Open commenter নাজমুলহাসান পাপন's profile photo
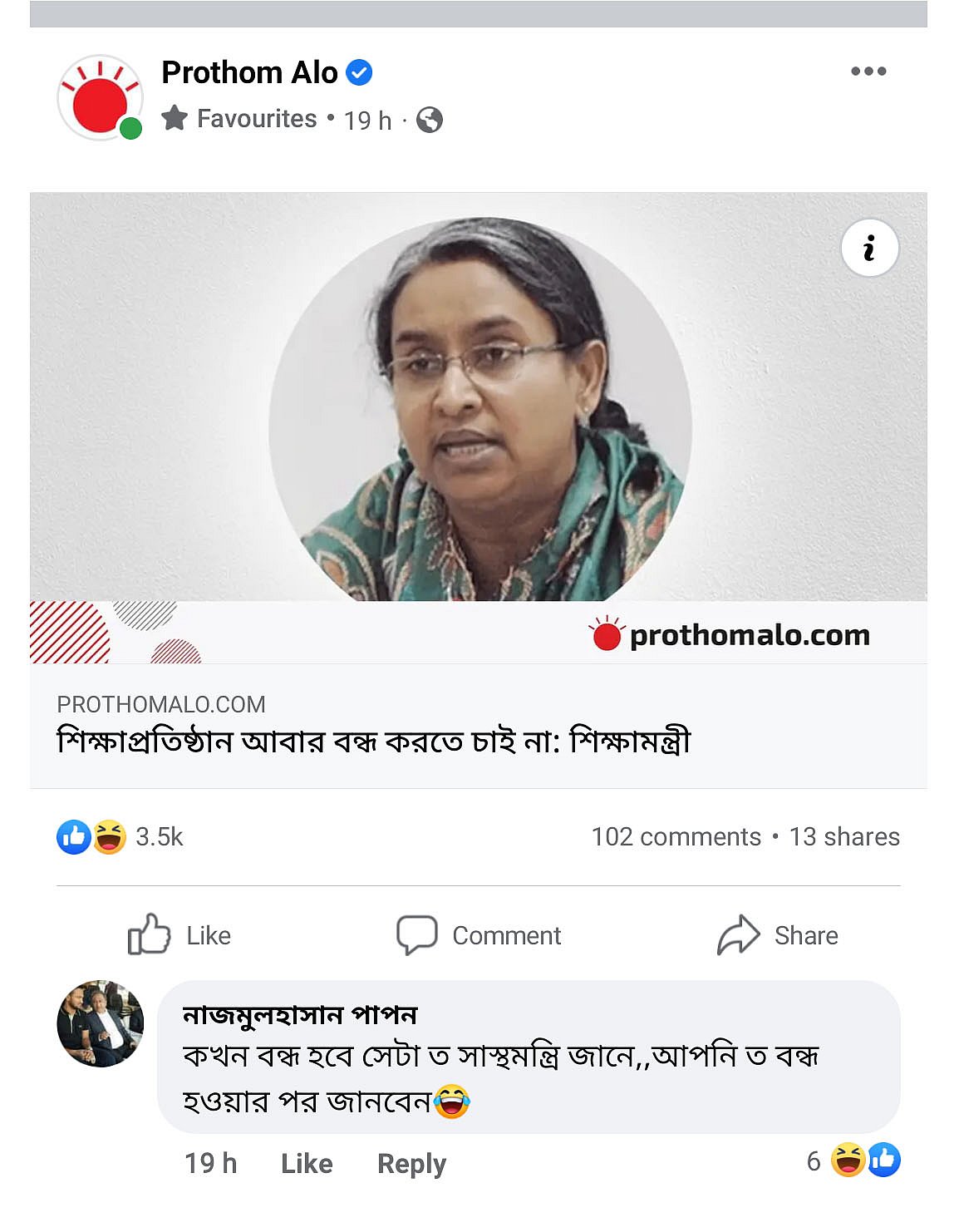The width and height of the screenshot is (954, 1232). click(x=100, y=1023)
